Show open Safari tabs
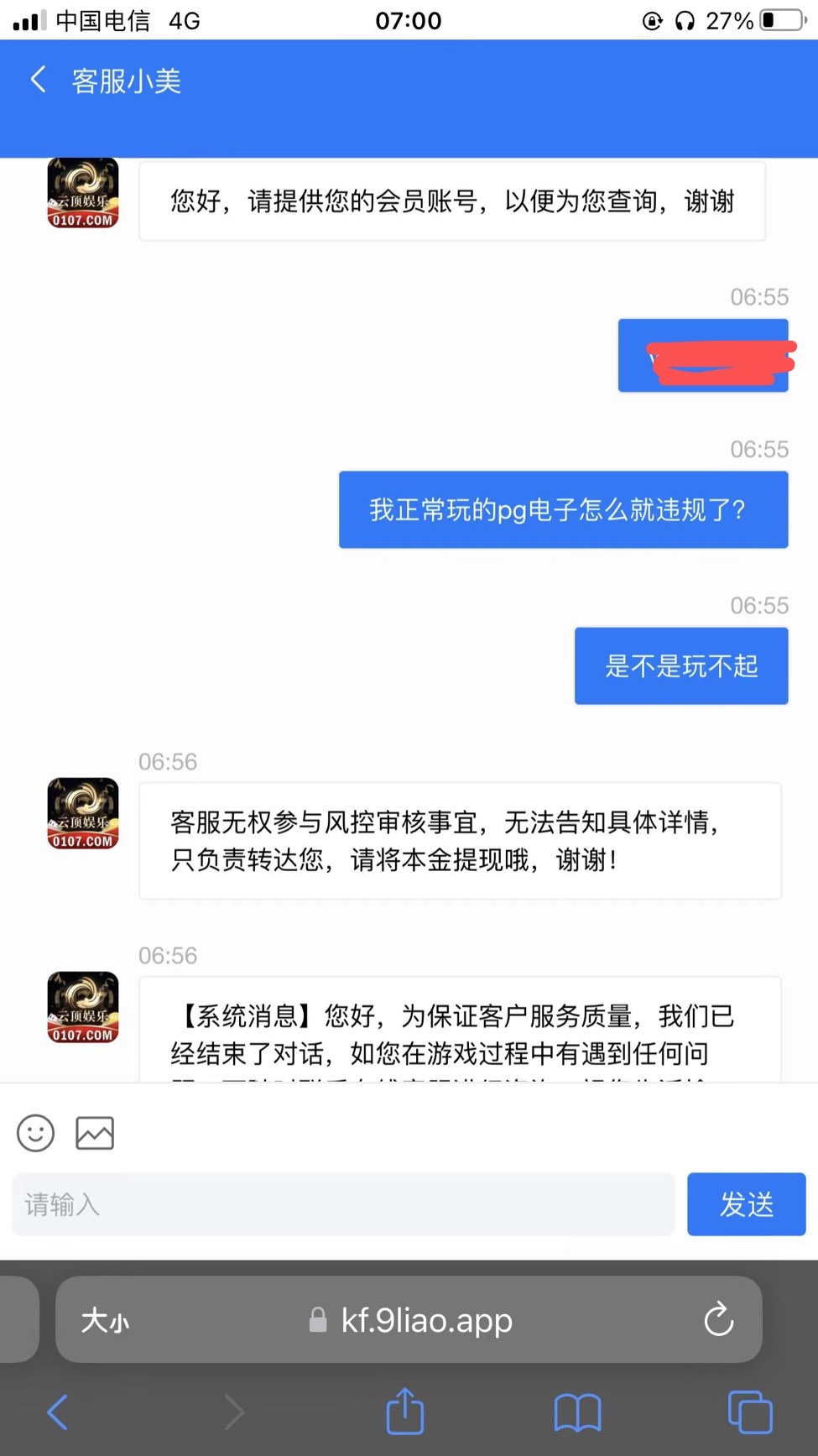Viewport: 818px width, 1456px height. (x=749, y=1412)
